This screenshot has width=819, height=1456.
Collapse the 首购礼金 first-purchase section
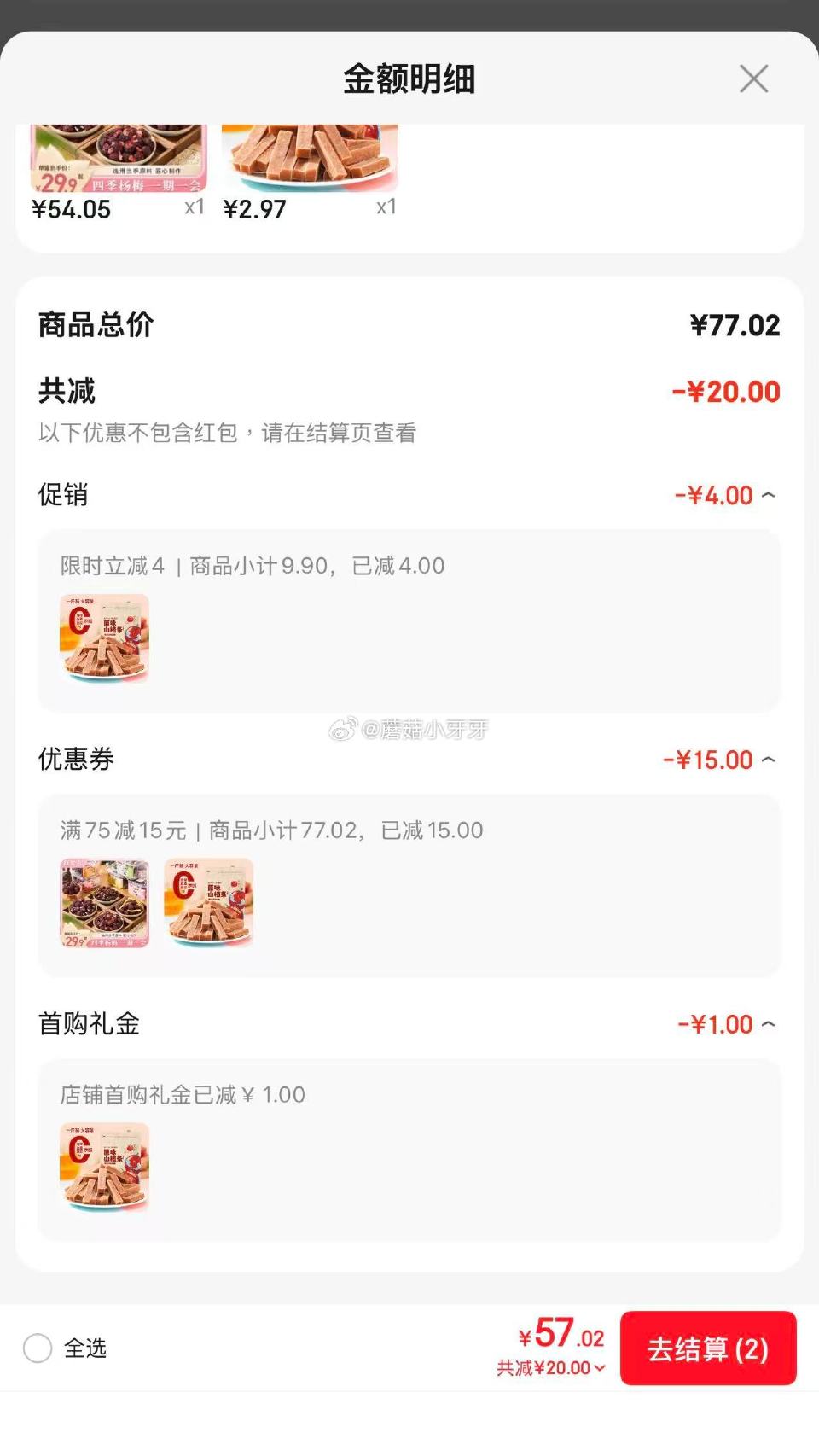tap(769, 1024)
